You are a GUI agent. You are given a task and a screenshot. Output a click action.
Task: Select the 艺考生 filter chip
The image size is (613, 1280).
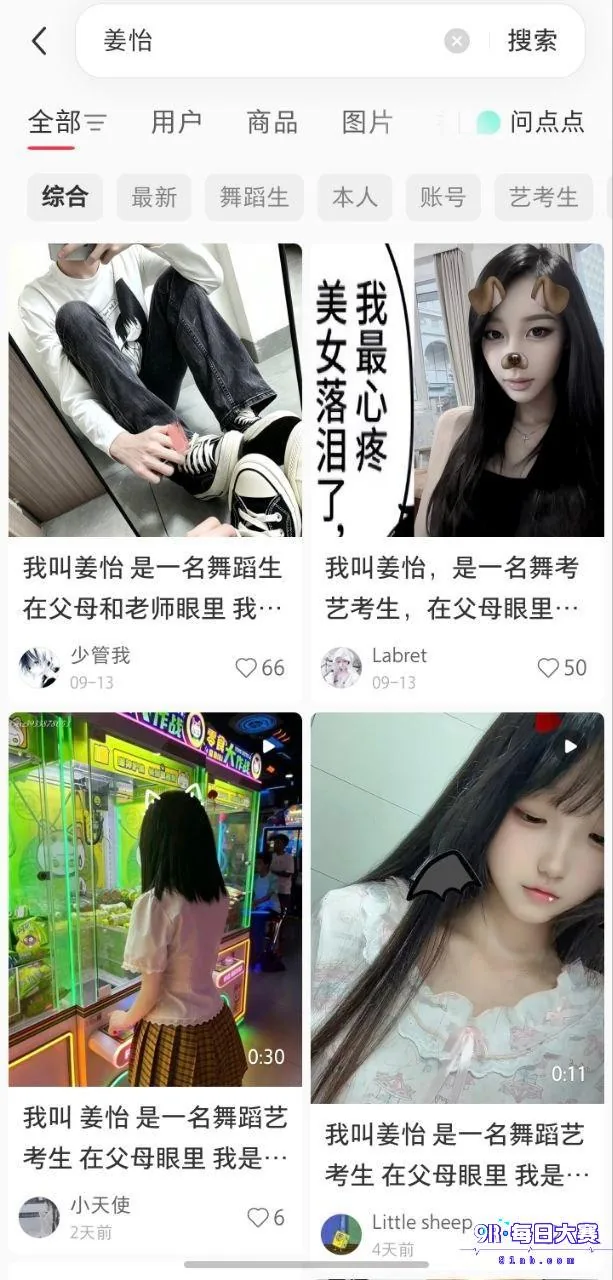pyautogui.click(x=543, y=197)
